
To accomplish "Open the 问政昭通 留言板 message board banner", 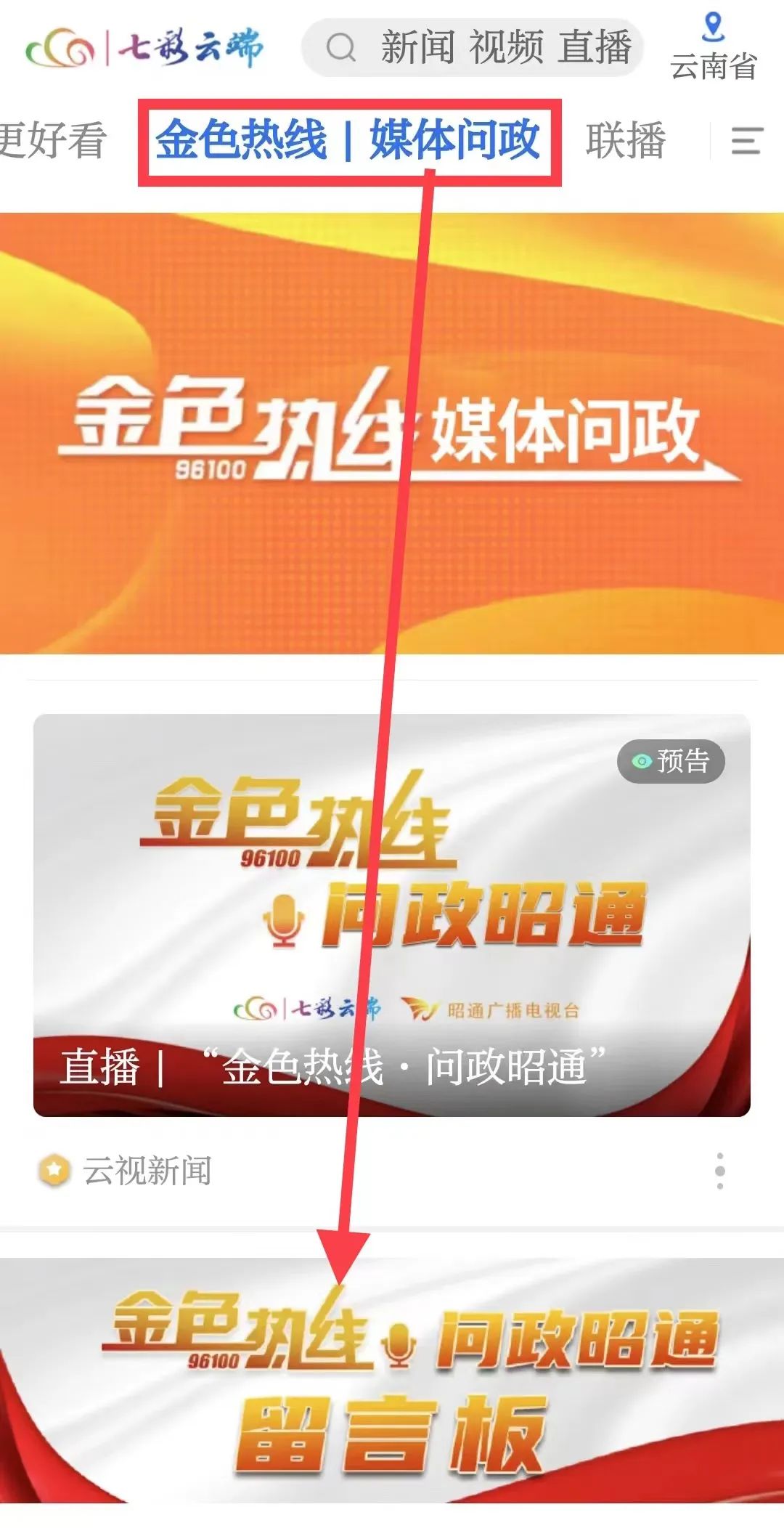I will 392,1380.
